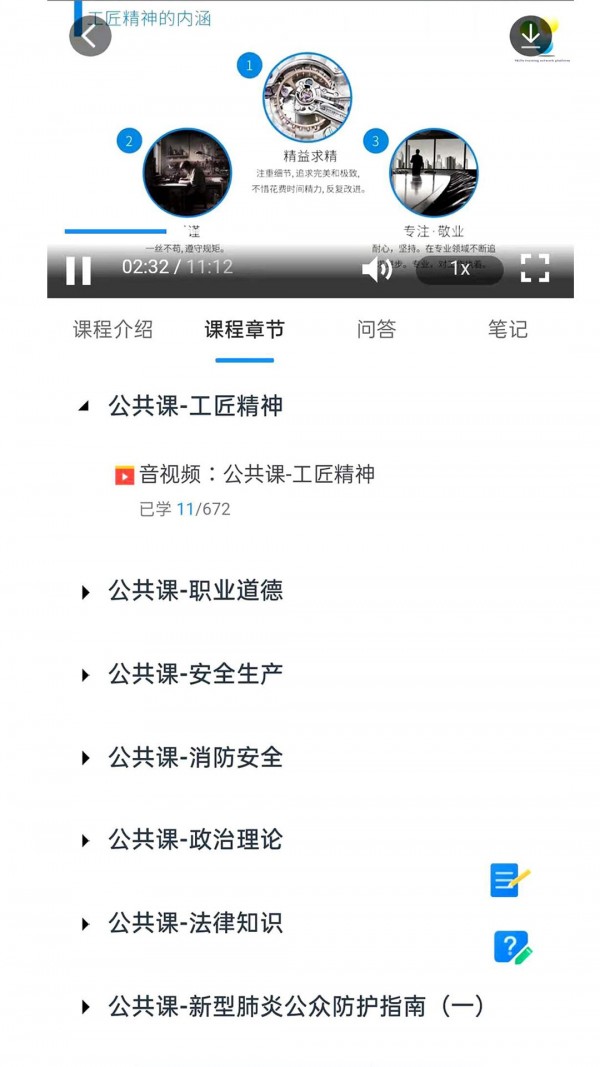Switch to the 课程介绍 tab

[113, 330]
